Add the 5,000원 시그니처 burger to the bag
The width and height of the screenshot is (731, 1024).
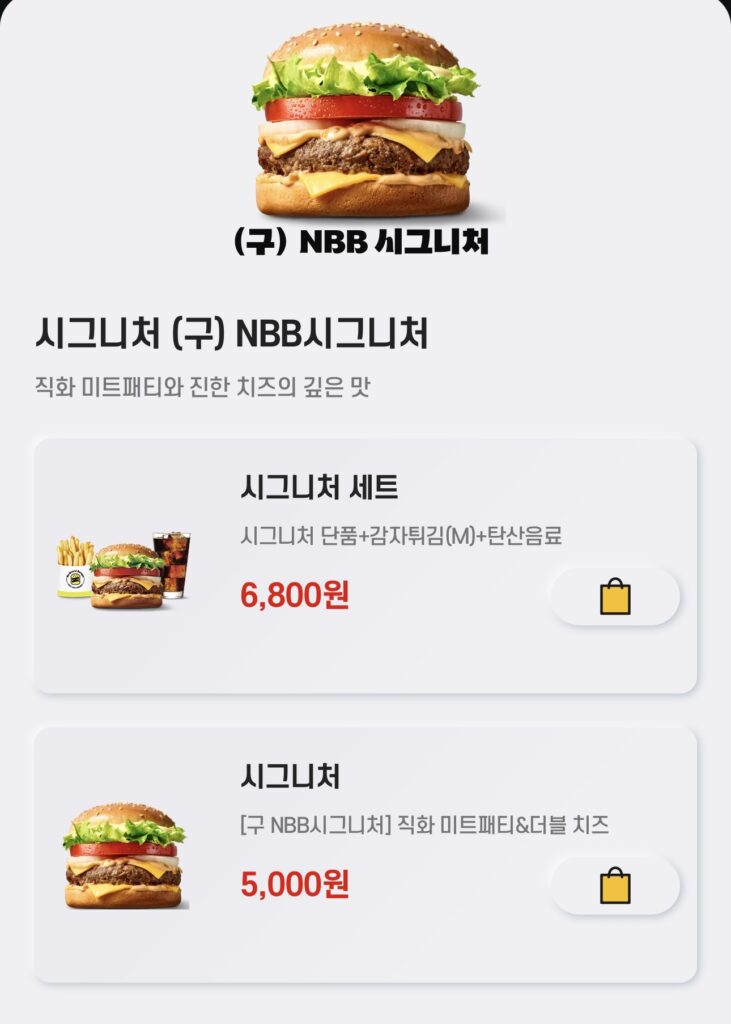pos(615,886)
